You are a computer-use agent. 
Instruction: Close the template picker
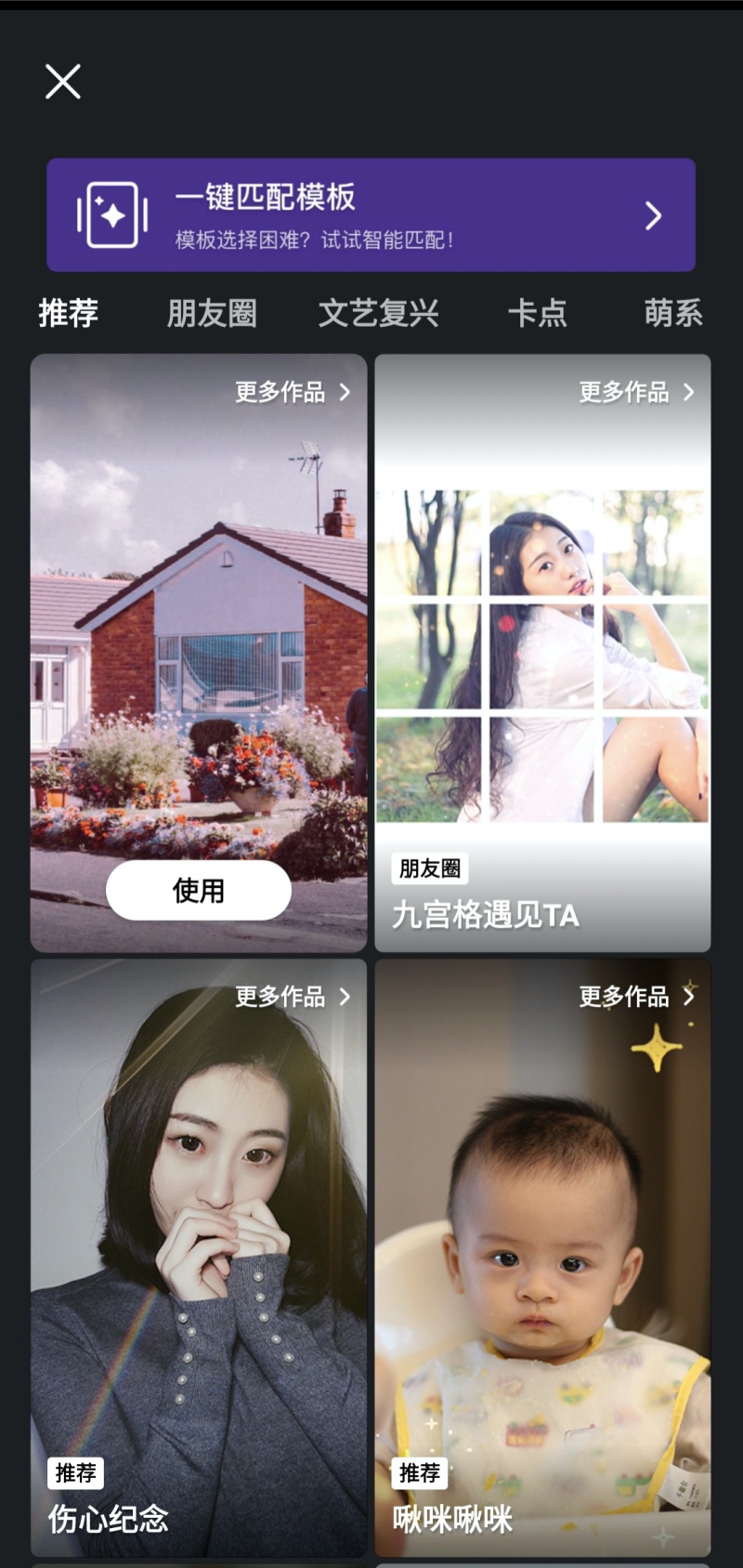click(63, 82)
